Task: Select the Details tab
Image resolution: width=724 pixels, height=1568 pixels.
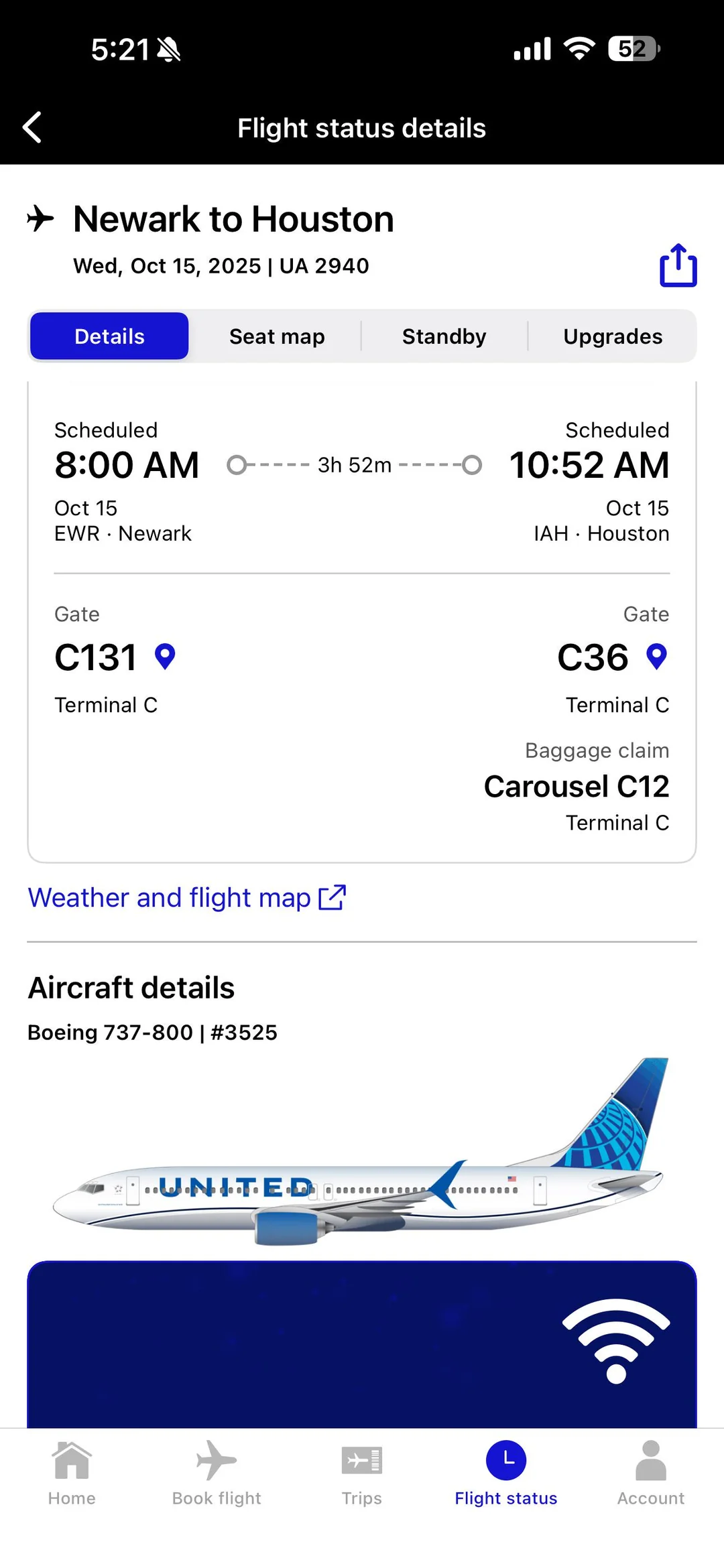Action: 109,336
